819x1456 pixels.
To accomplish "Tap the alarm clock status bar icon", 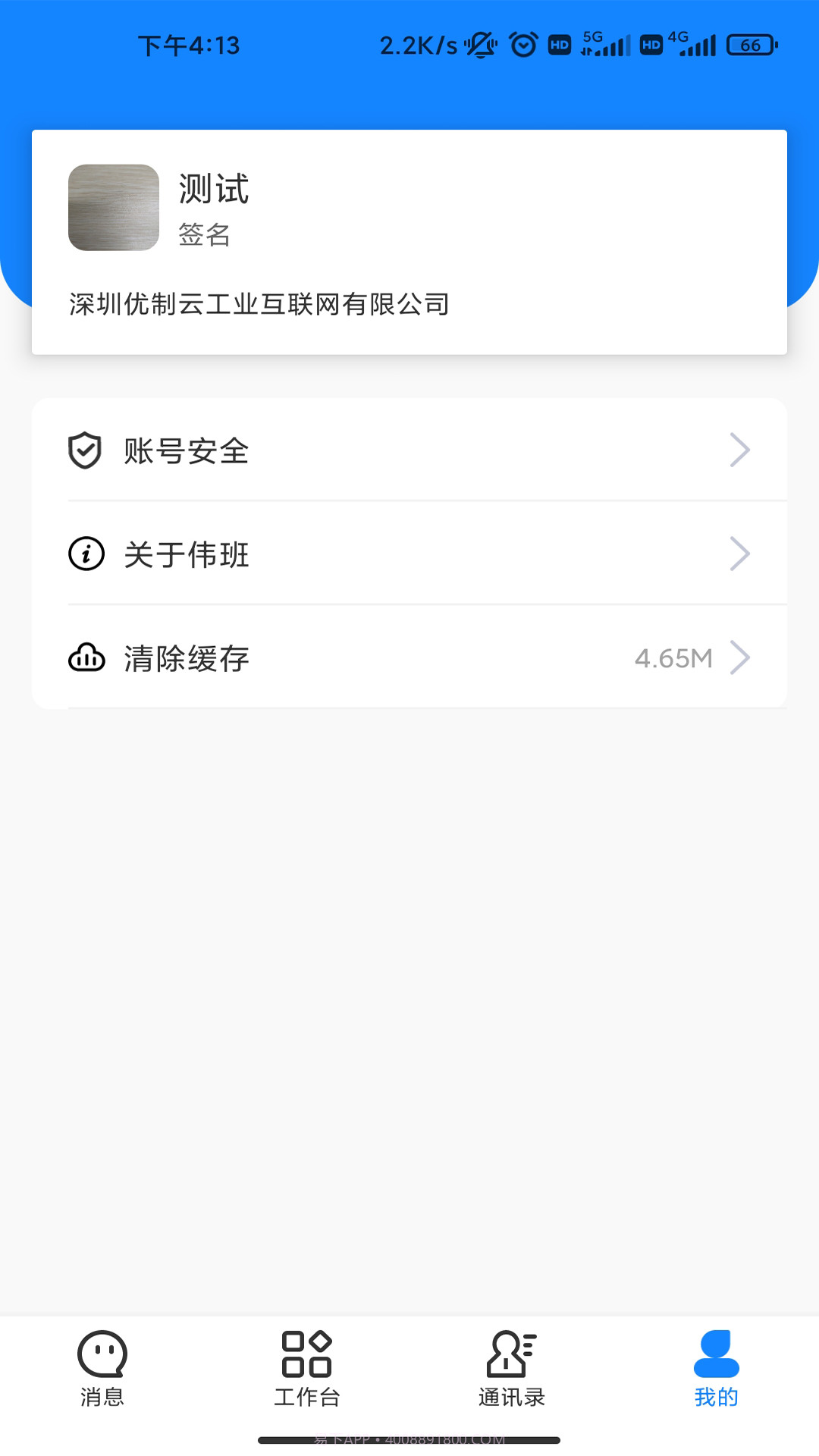I will pyautogui.click(x=522, y=45).
